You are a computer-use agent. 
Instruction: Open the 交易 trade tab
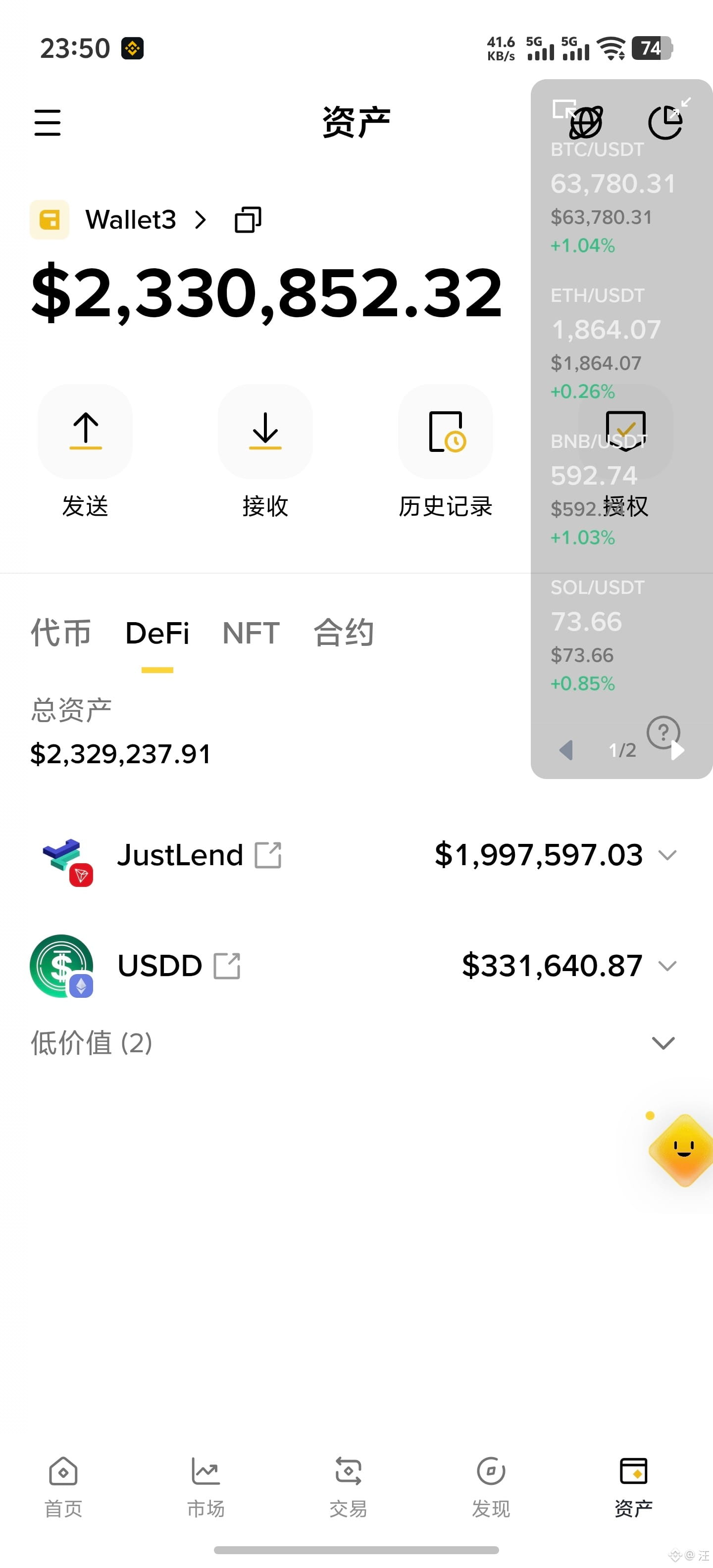348,1487
